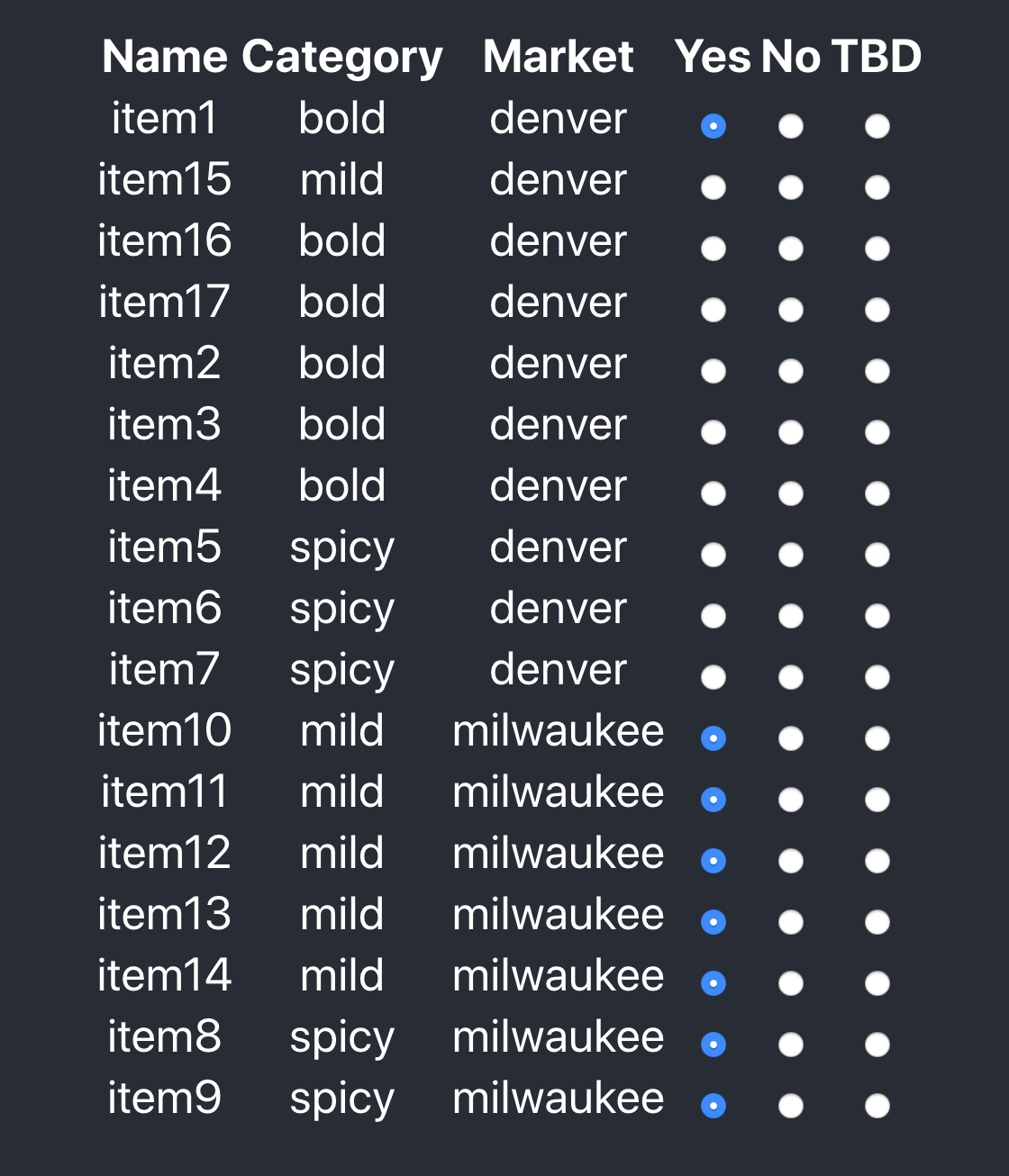Select Yes for item15
Viewport: 1009px width, 1176px height.
click(713, 186)
